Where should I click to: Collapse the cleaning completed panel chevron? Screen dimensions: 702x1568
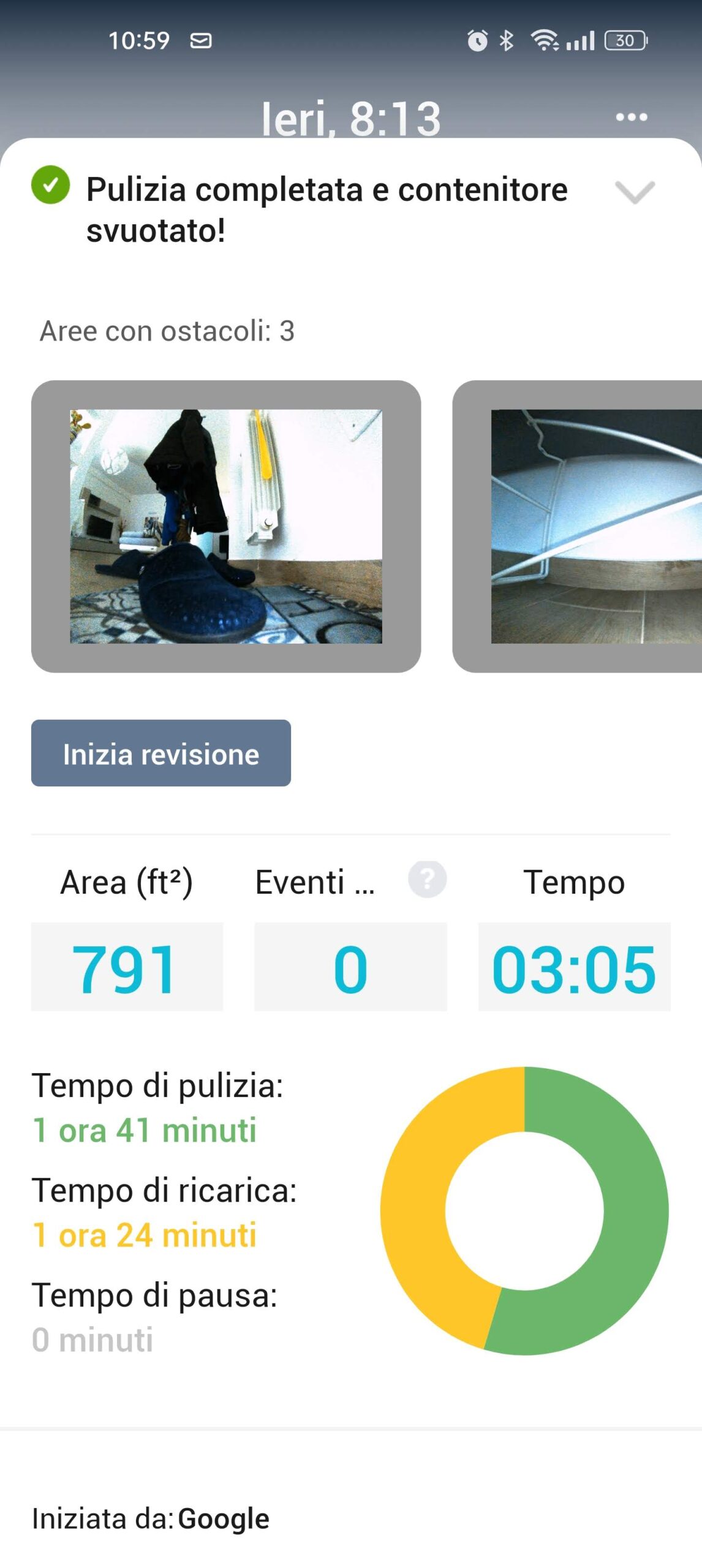click(635, 192)
